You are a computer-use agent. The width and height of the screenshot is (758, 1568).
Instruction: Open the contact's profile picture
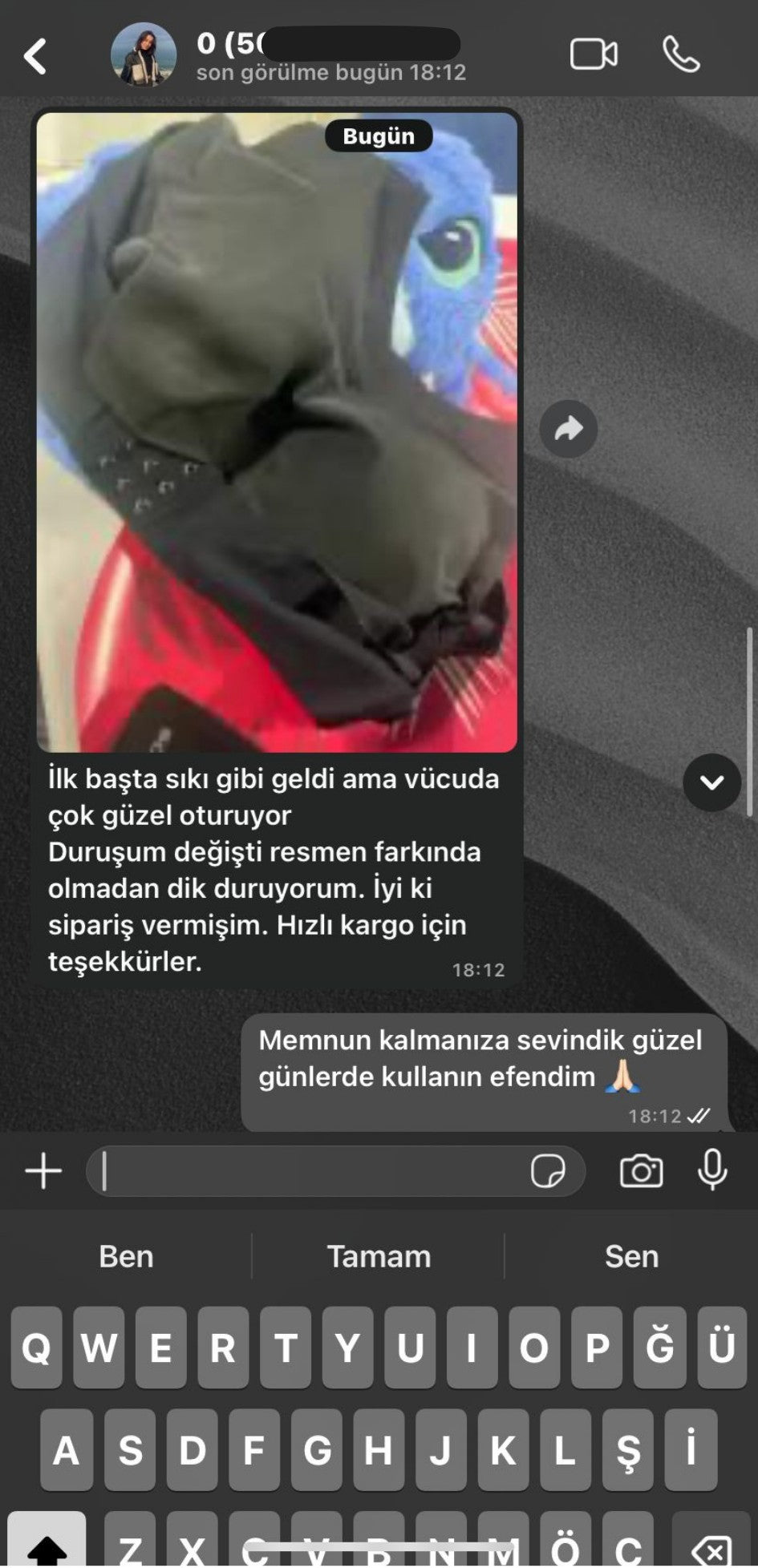(x=144, y=55)
